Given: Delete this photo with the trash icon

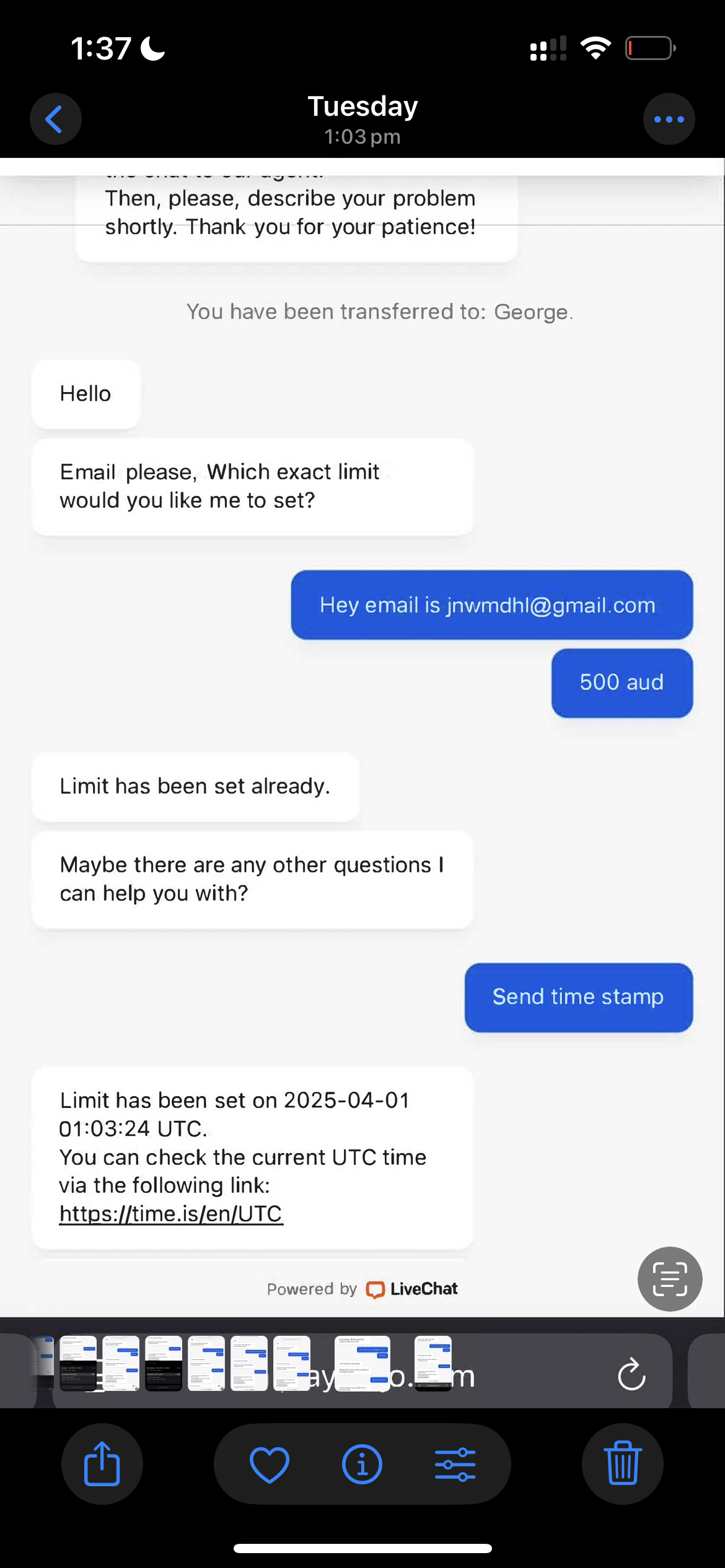Looking at the screenshot, I should [x=622, y=1464].
